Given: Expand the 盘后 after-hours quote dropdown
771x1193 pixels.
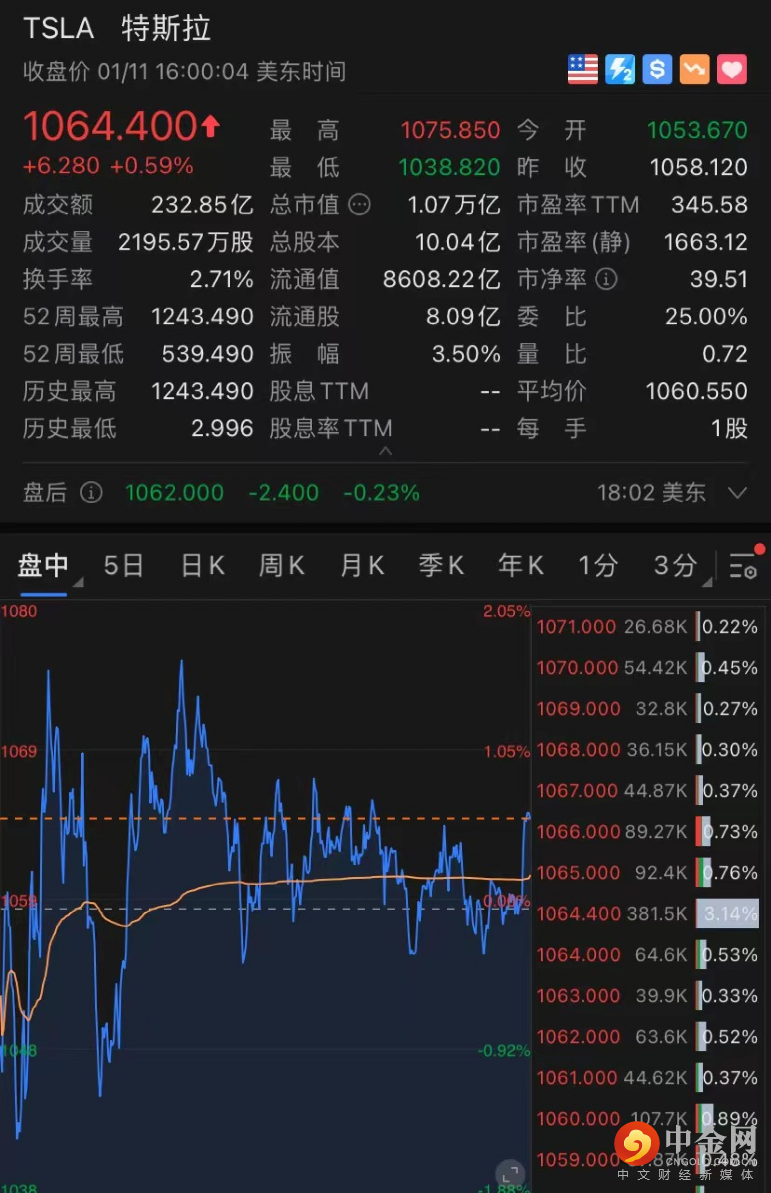Looking at the screenshot, I should (x=738, y=492).
